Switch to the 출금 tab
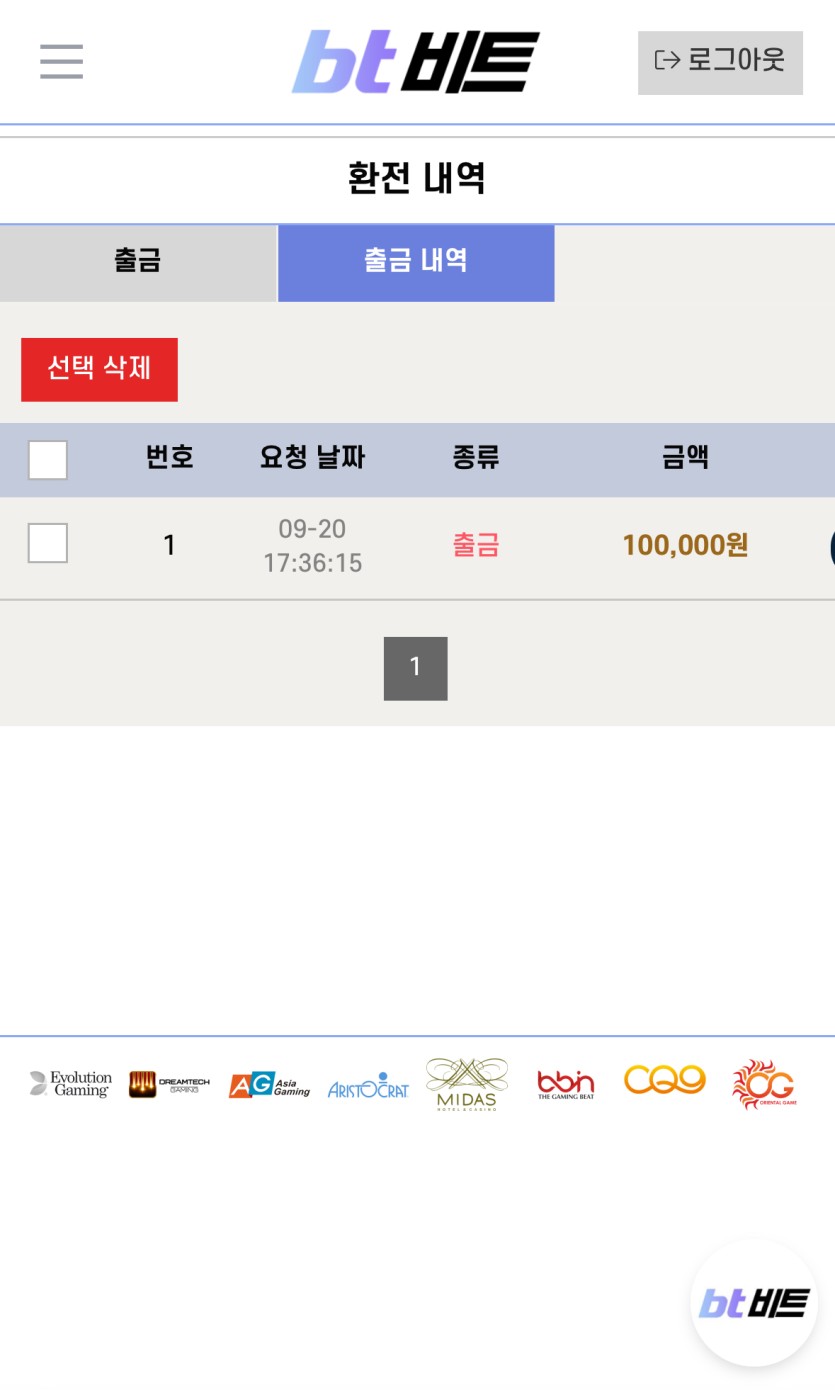 138,262
